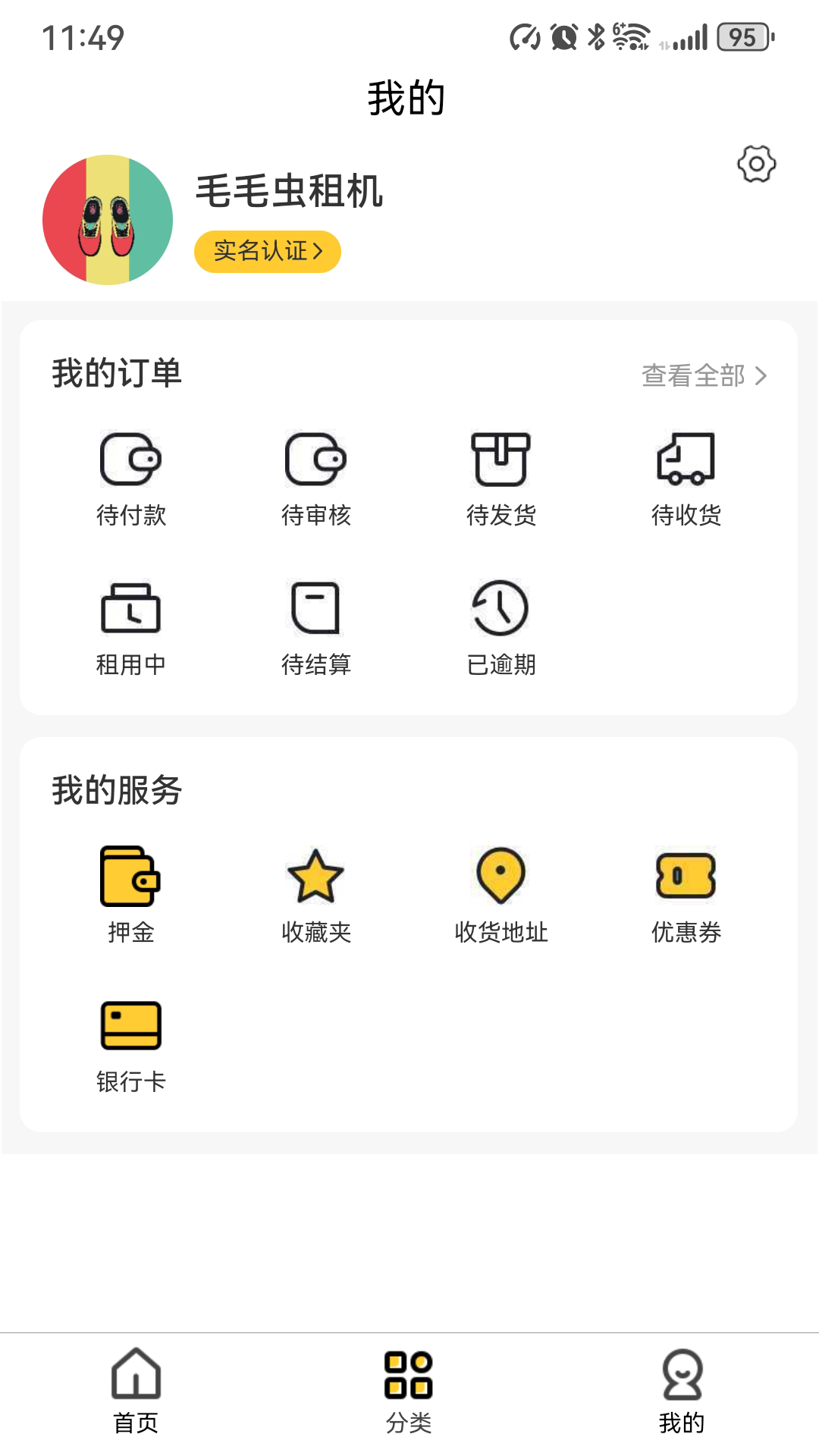The image size is (819, 1456).
Task: Open 待付款 pending payment orders
Action: pyautogui.click(x=130, y=479)
